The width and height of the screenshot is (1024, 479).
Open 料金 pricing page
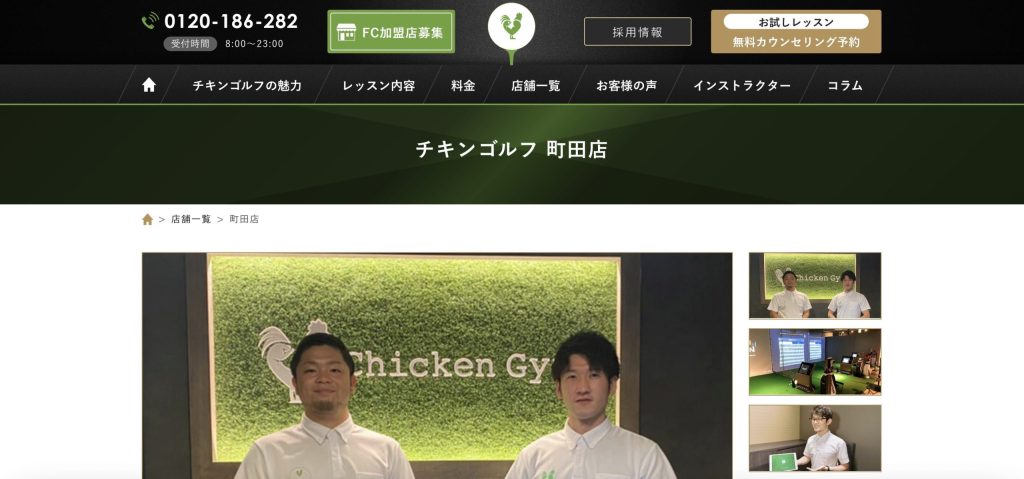463,85
